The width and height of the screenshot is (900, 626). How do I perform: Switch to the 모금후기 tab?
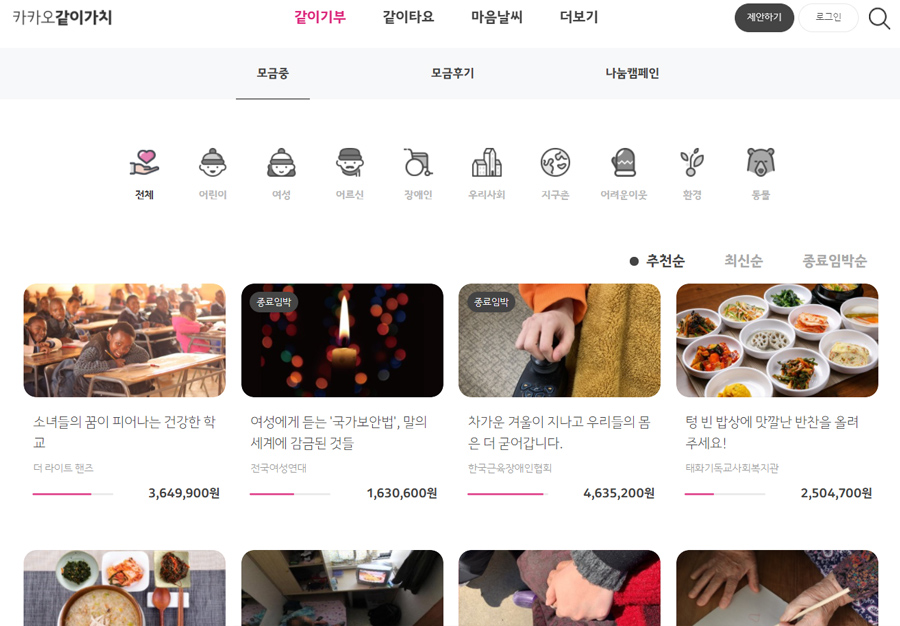pyautogui.click(x=452, y=73)
